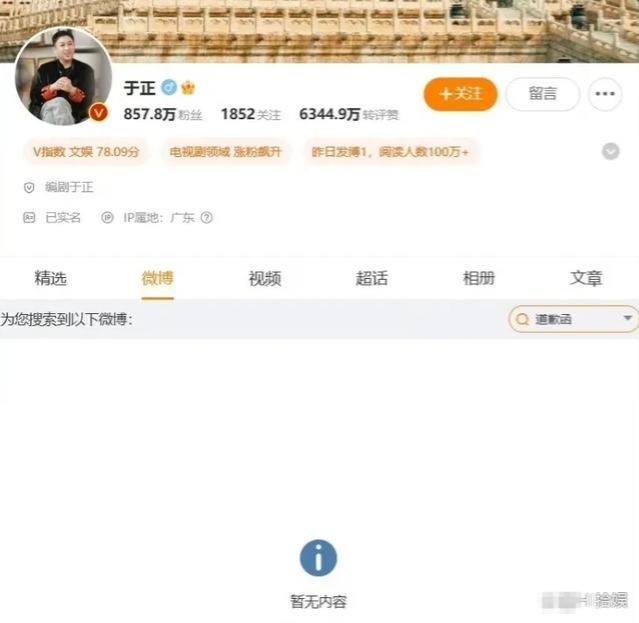View the 1852 关注 following list
The height and width of the screenshot is (623, 639).
250,115
